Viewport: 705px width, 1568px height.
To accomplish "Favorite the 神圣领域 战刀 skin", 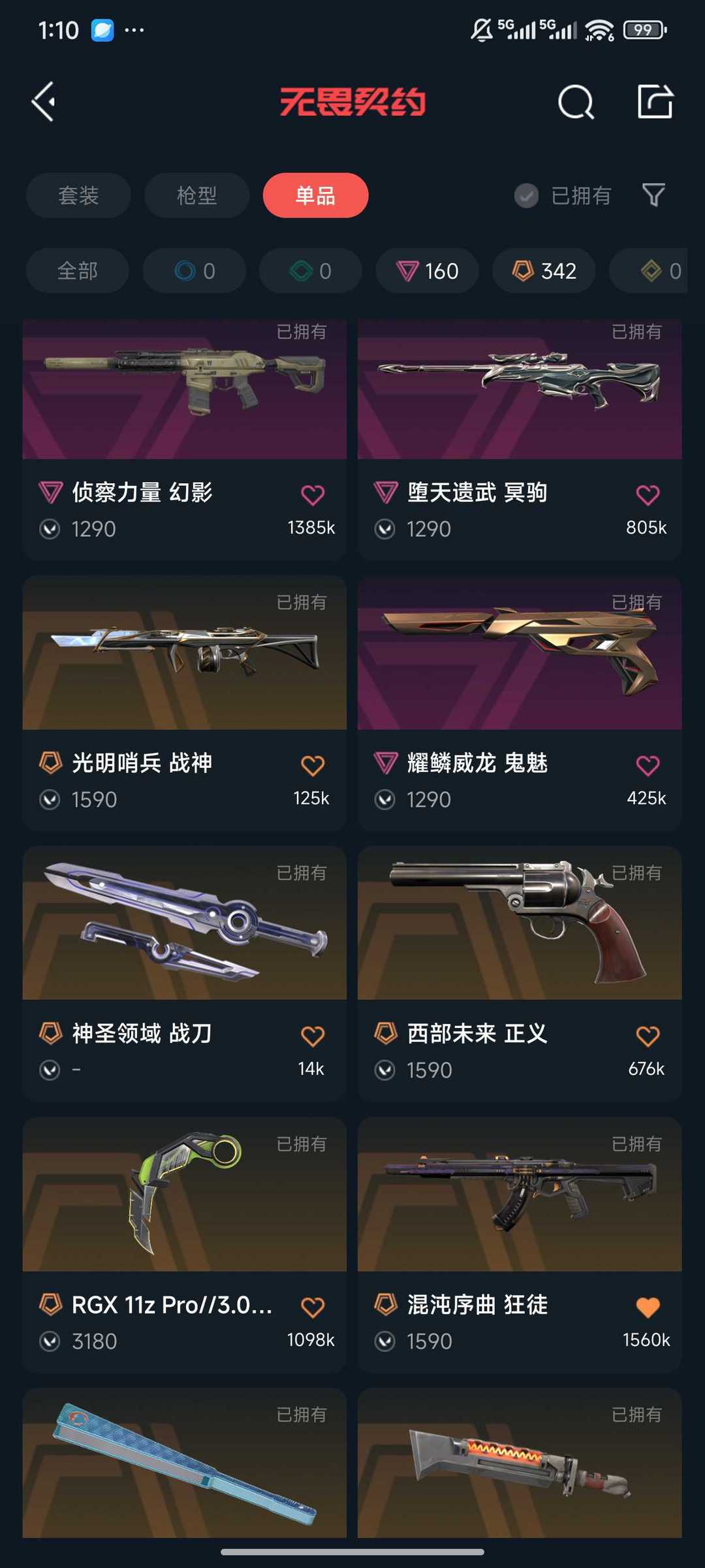I will point(313,1035).
